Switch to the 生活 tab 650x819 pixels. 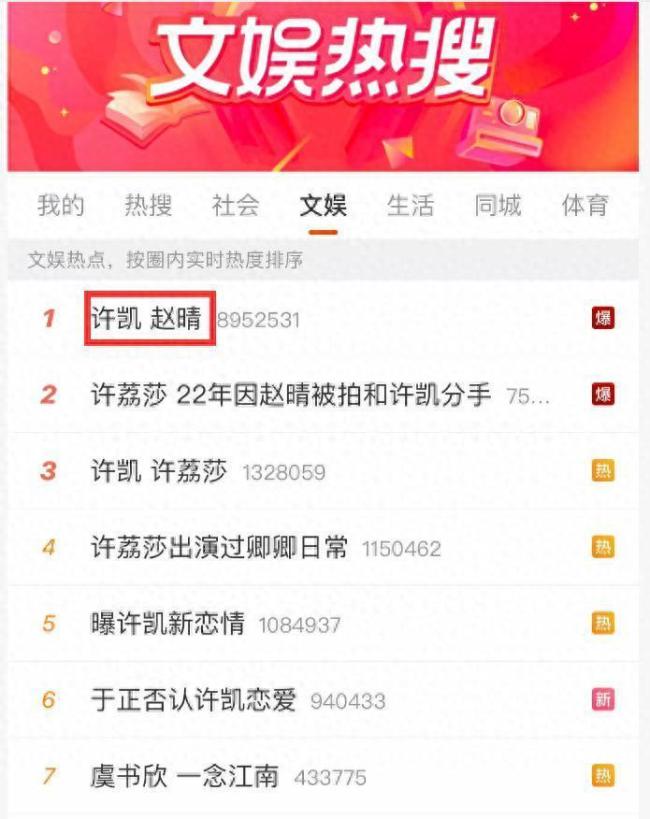point(410,207)
